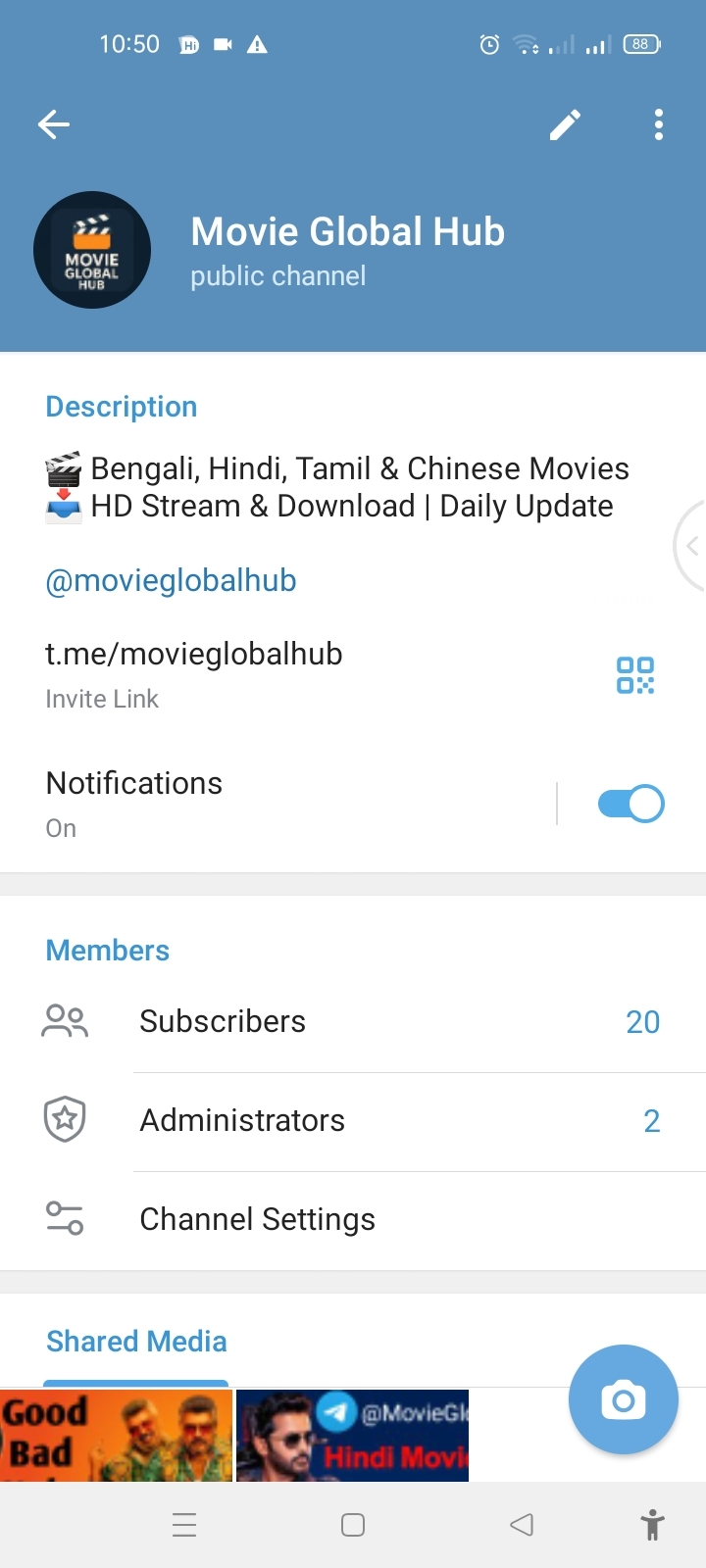Screen dimensions: 706x1568
Task: Open the Movie Global Hub channel photo
Action: coord(92,250)
